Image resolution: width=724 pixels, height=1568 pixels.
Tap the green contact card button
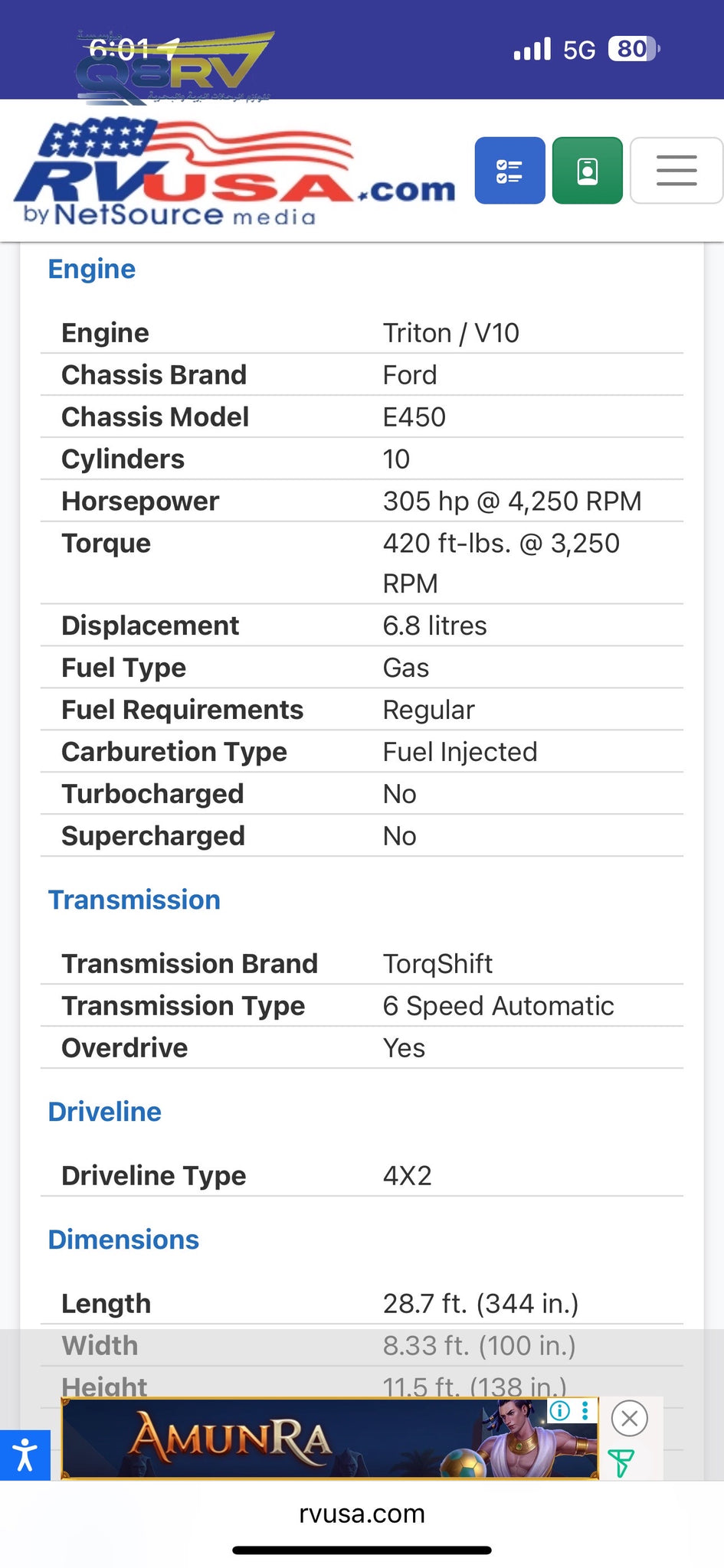click(x=588, y=171)
